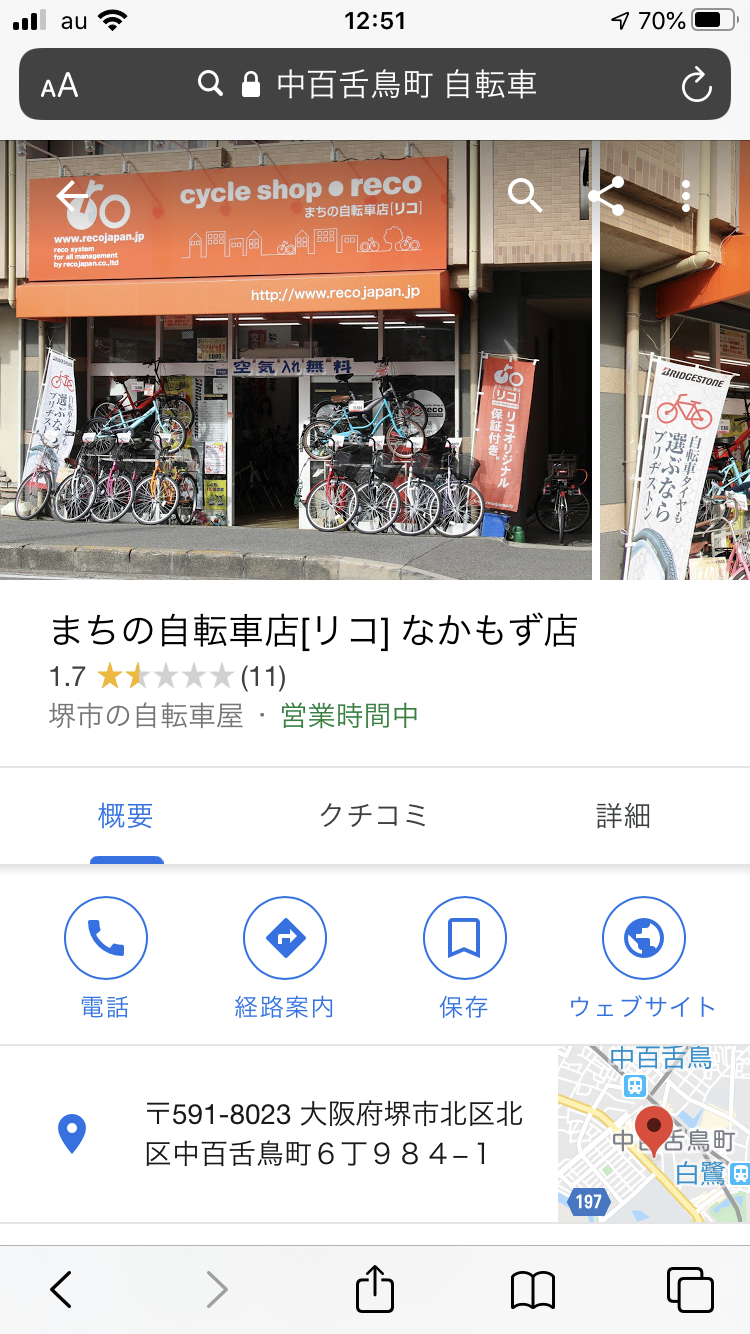Open the AA reader text options

click(x=60, y=86)
